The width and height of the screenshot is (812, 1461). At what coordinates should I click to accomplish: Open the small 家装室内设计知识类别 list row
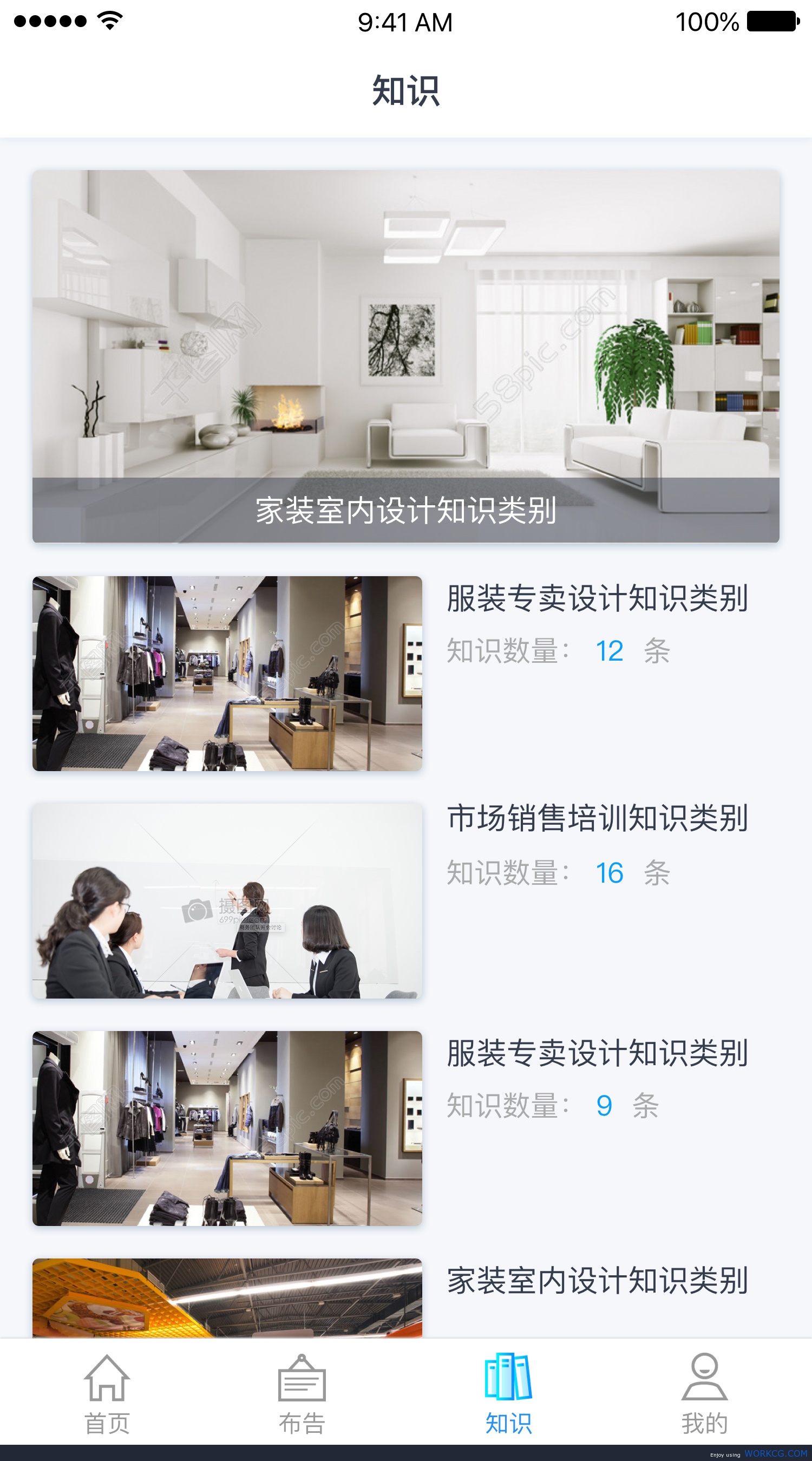click(x=406, y=1297)
